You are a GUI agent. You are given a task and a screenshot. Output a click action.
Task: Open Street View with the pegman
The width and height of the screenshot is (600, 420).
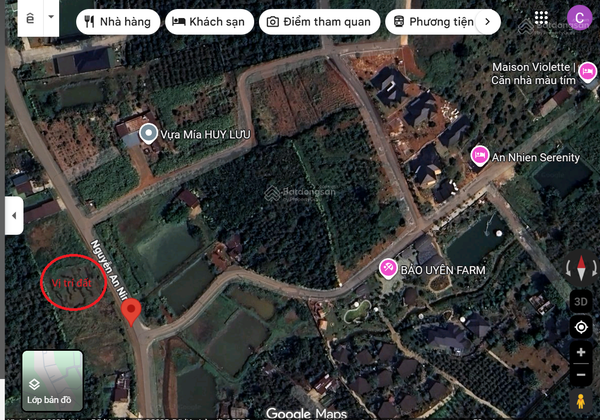tap(581, 401)
